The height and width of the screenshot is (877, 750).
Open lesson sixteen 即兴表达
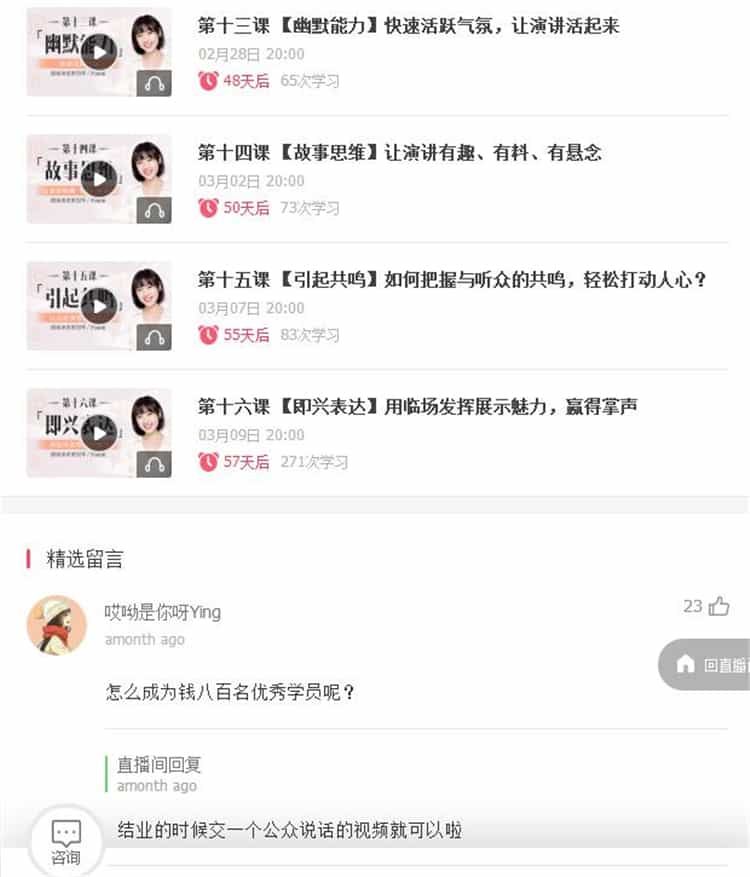click(417, 407)
